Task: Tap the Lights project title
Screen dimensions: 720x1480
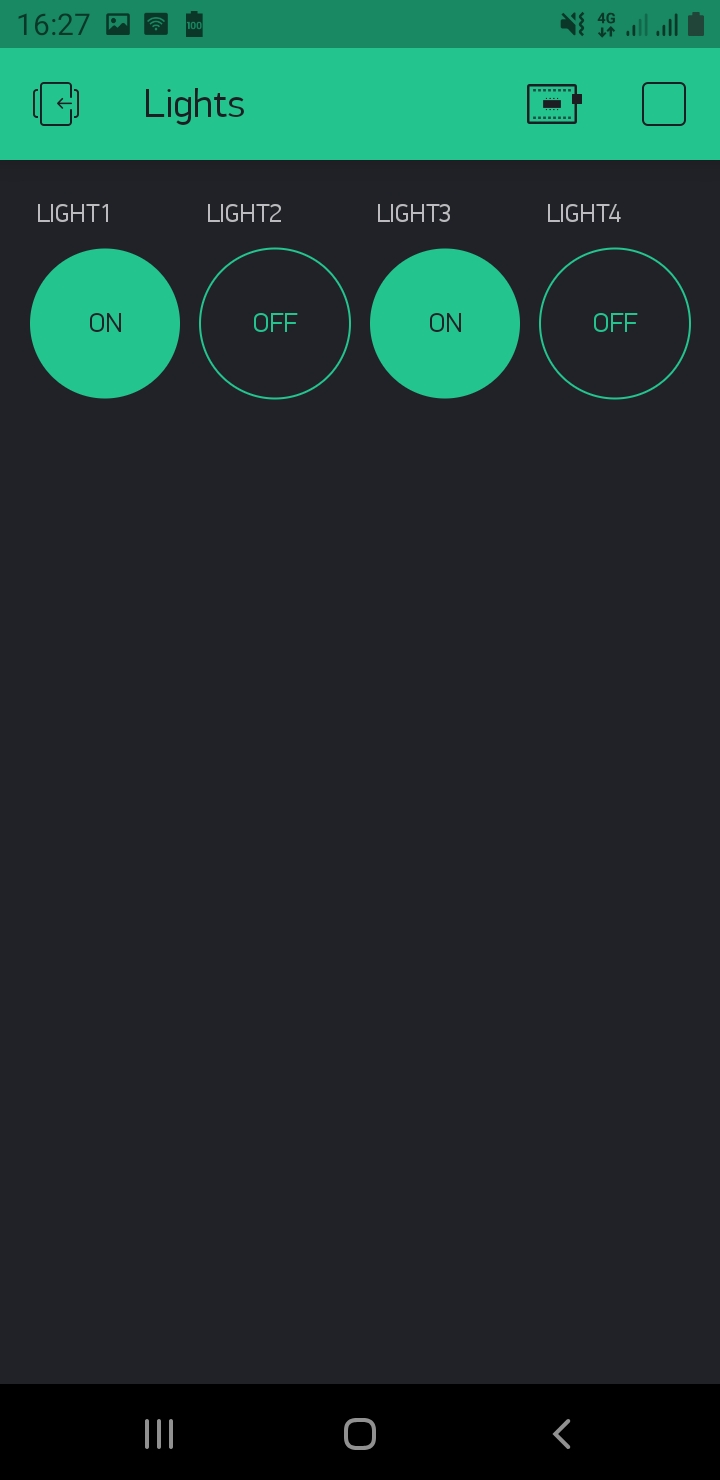Action: click(x=194, y=103)
